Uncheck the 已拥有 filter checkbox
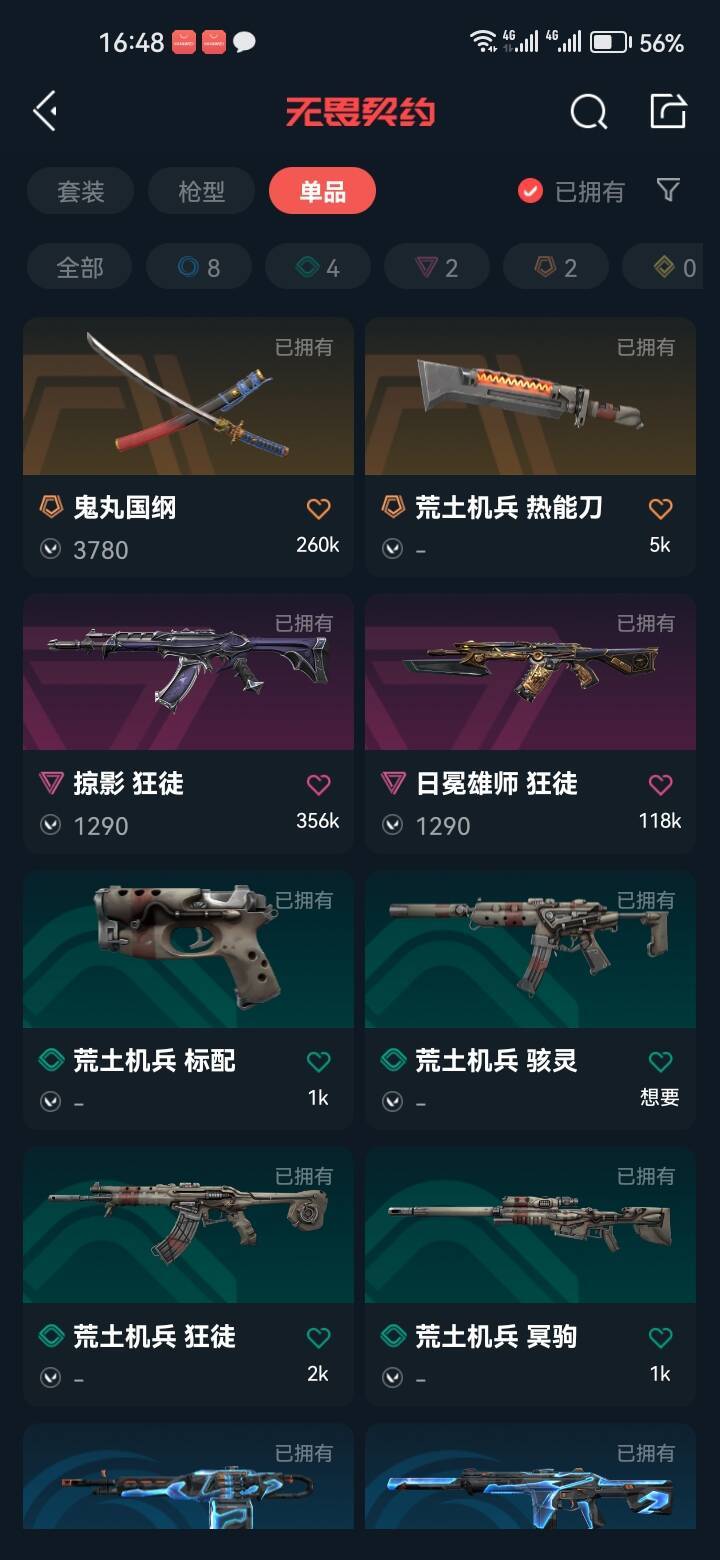The width and height of the screenshot is (720, 1560). [x=530, y=191]
